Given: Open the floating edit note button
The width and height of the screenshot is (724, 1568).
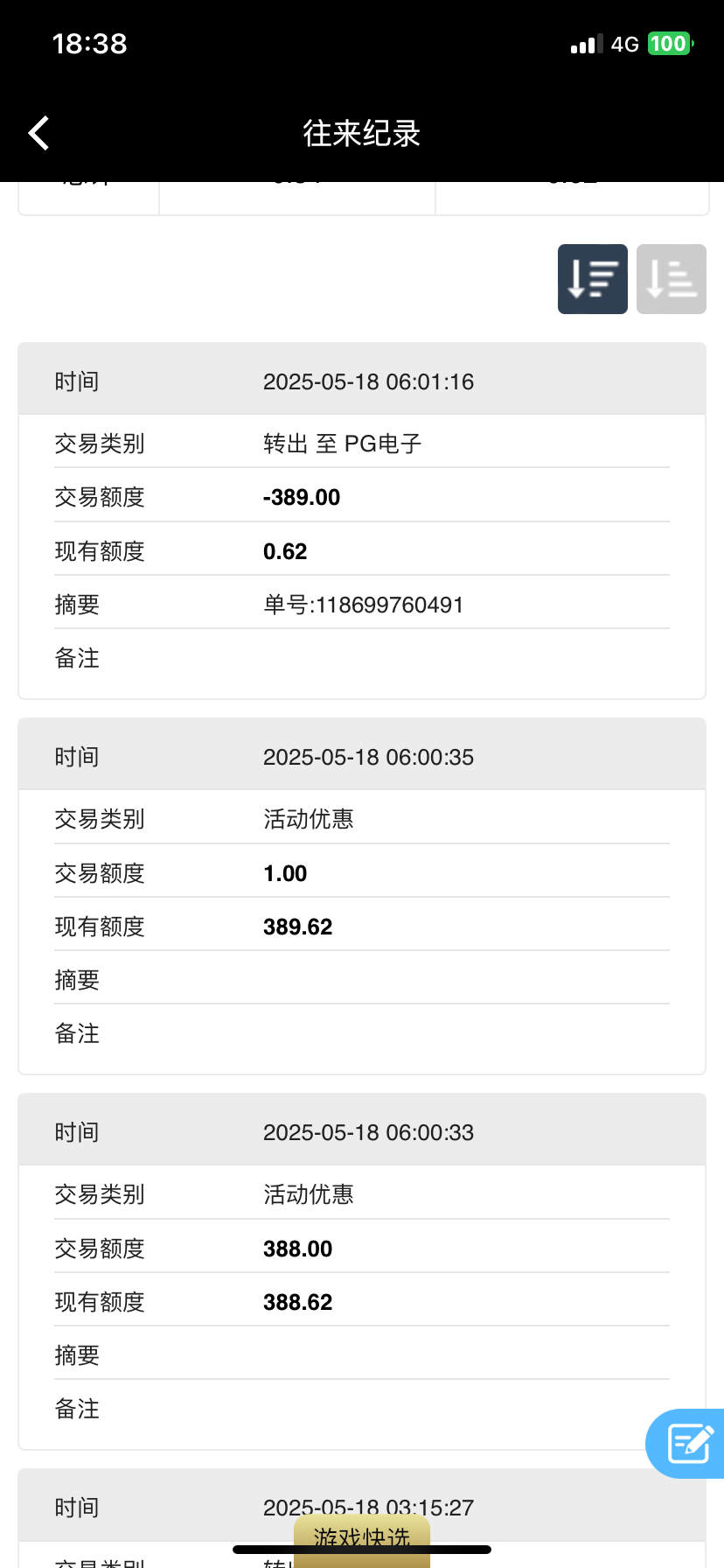Looking at the screenshot, I should [687, 1444].
